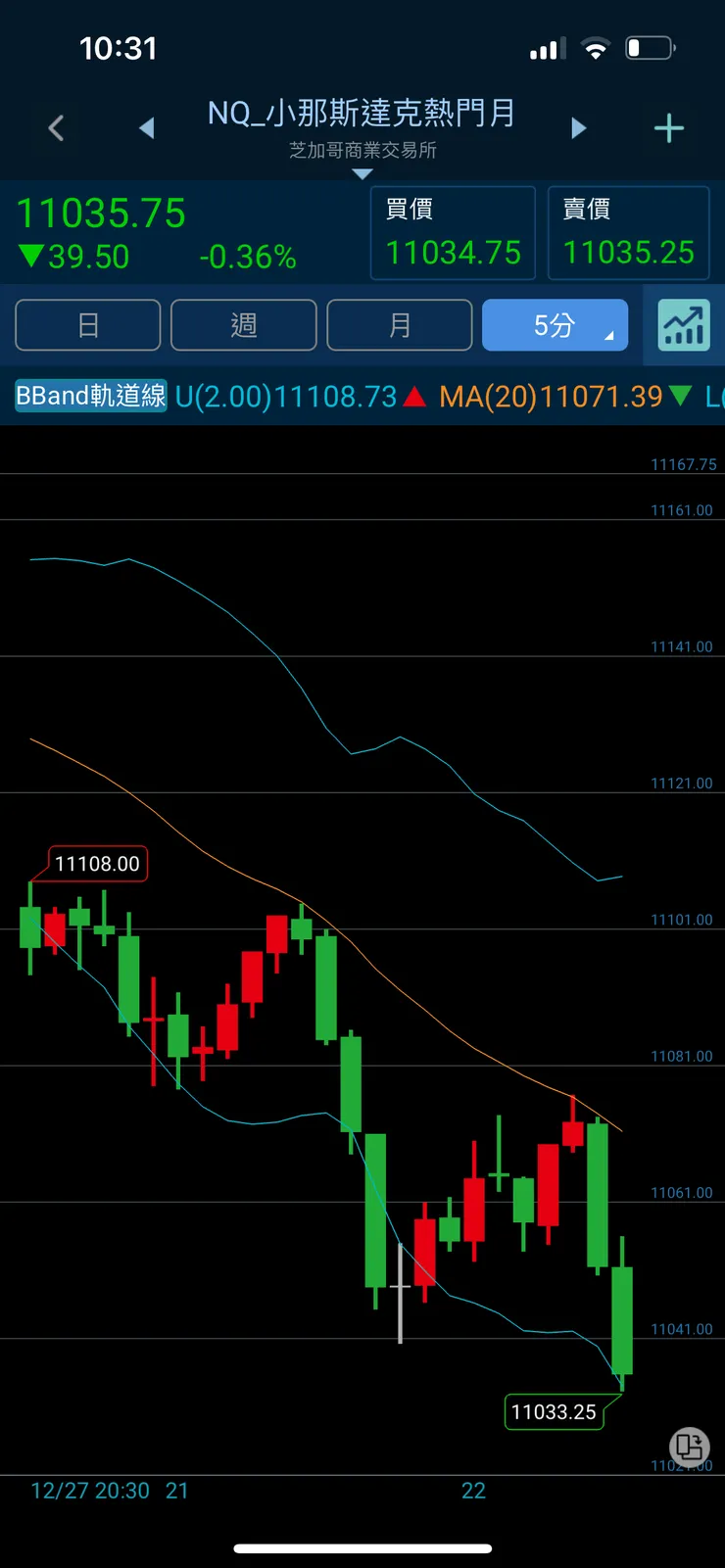Select the BBand軌道線 indicator label
725x1568 pixels.
tap(91, 396)
